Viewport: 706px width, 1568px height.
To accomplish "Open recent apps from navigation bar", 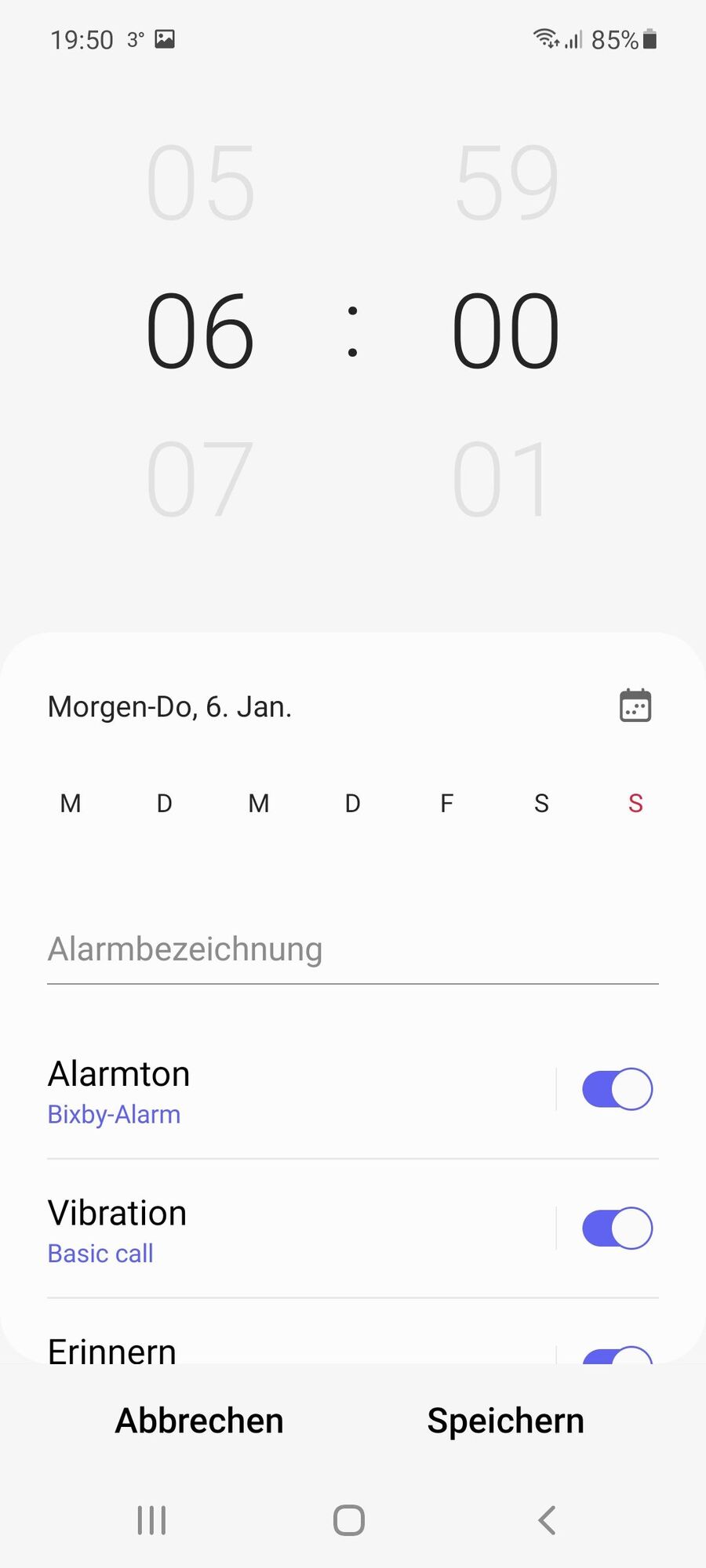I will (x=151, y=1520).
